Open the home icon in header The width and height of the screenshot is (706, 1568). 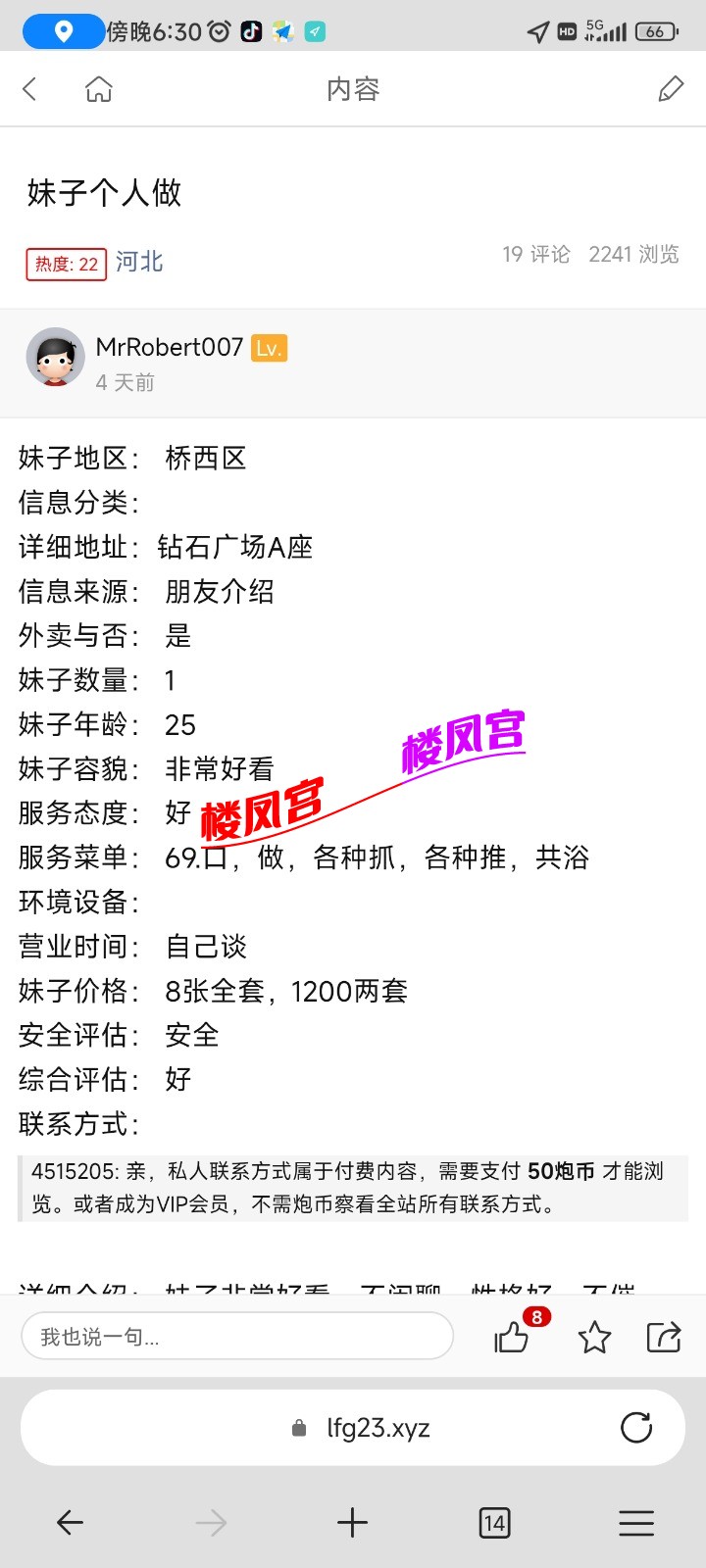click(99, 89)
